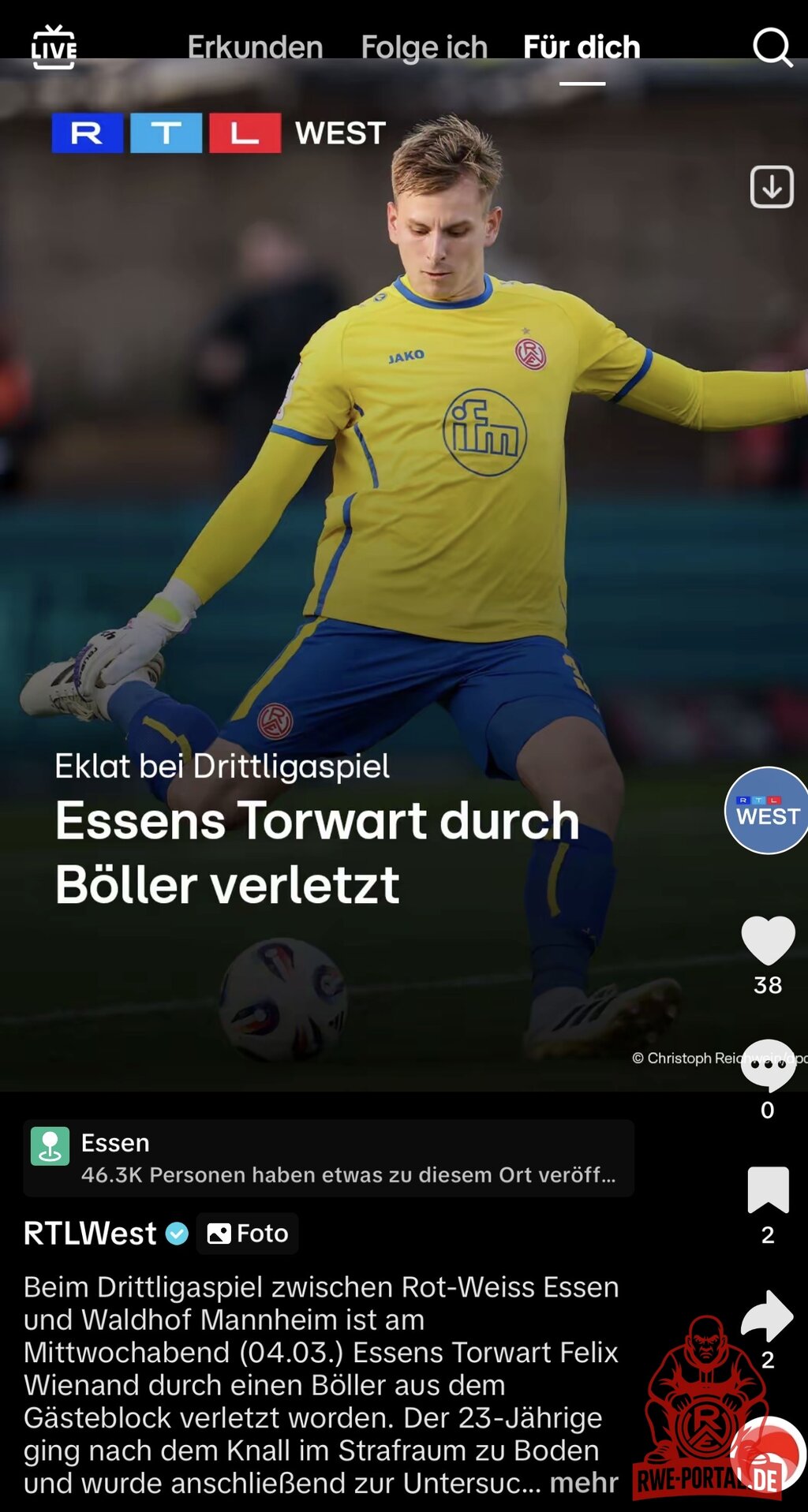
Task: Tap the Foto chip
Action: click(248, 1233)
